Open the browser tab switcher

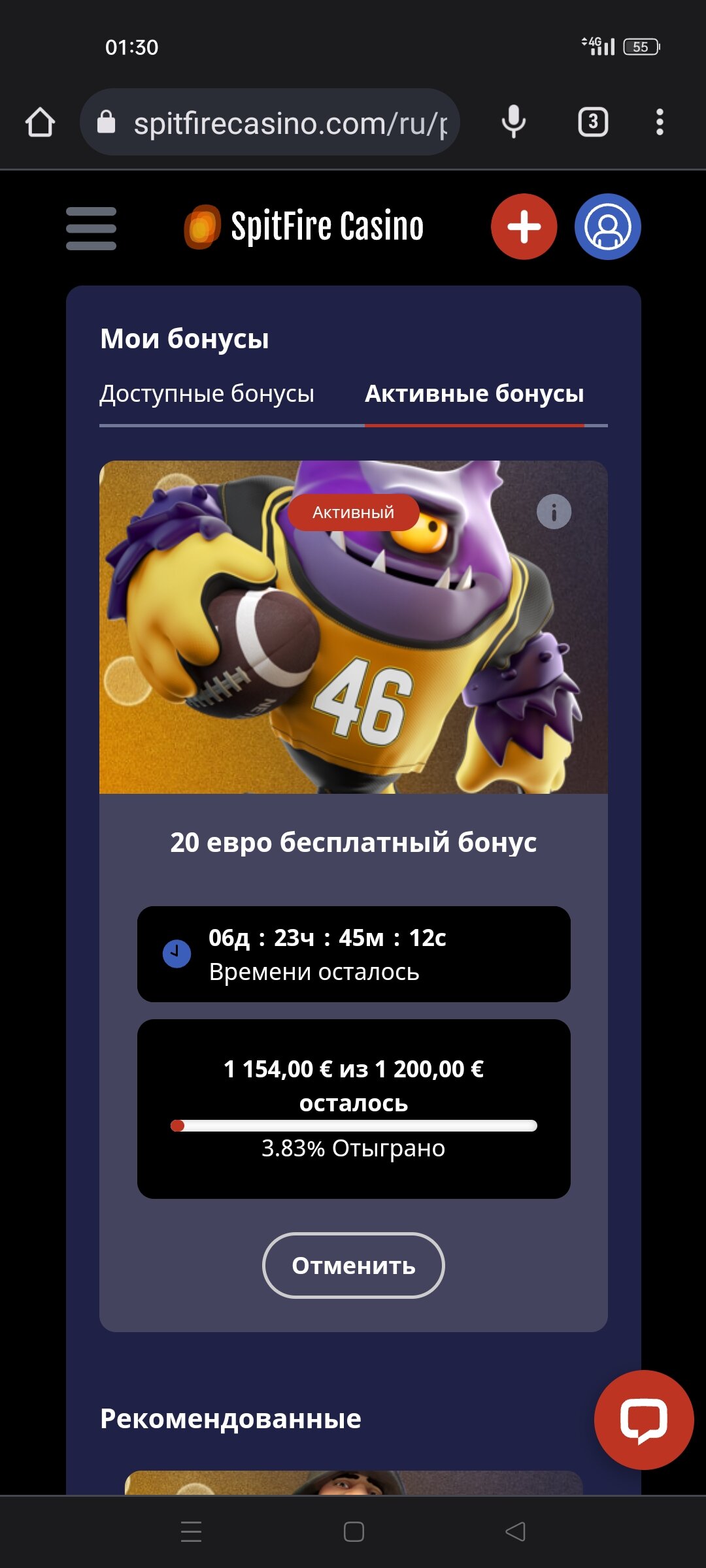[x=593, y=122]
